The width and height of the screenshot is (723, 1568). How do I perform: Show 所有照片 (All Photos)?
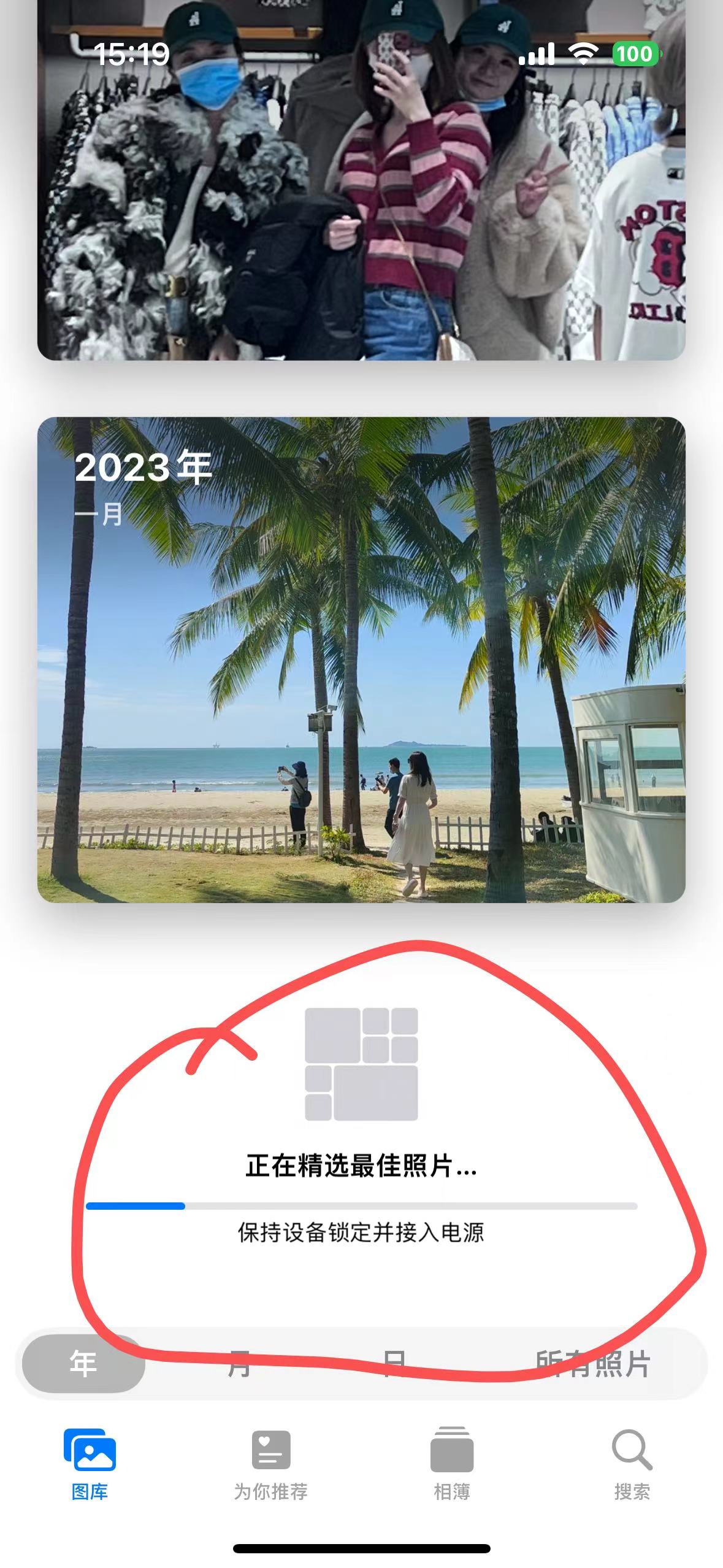tap(592, 1363)
